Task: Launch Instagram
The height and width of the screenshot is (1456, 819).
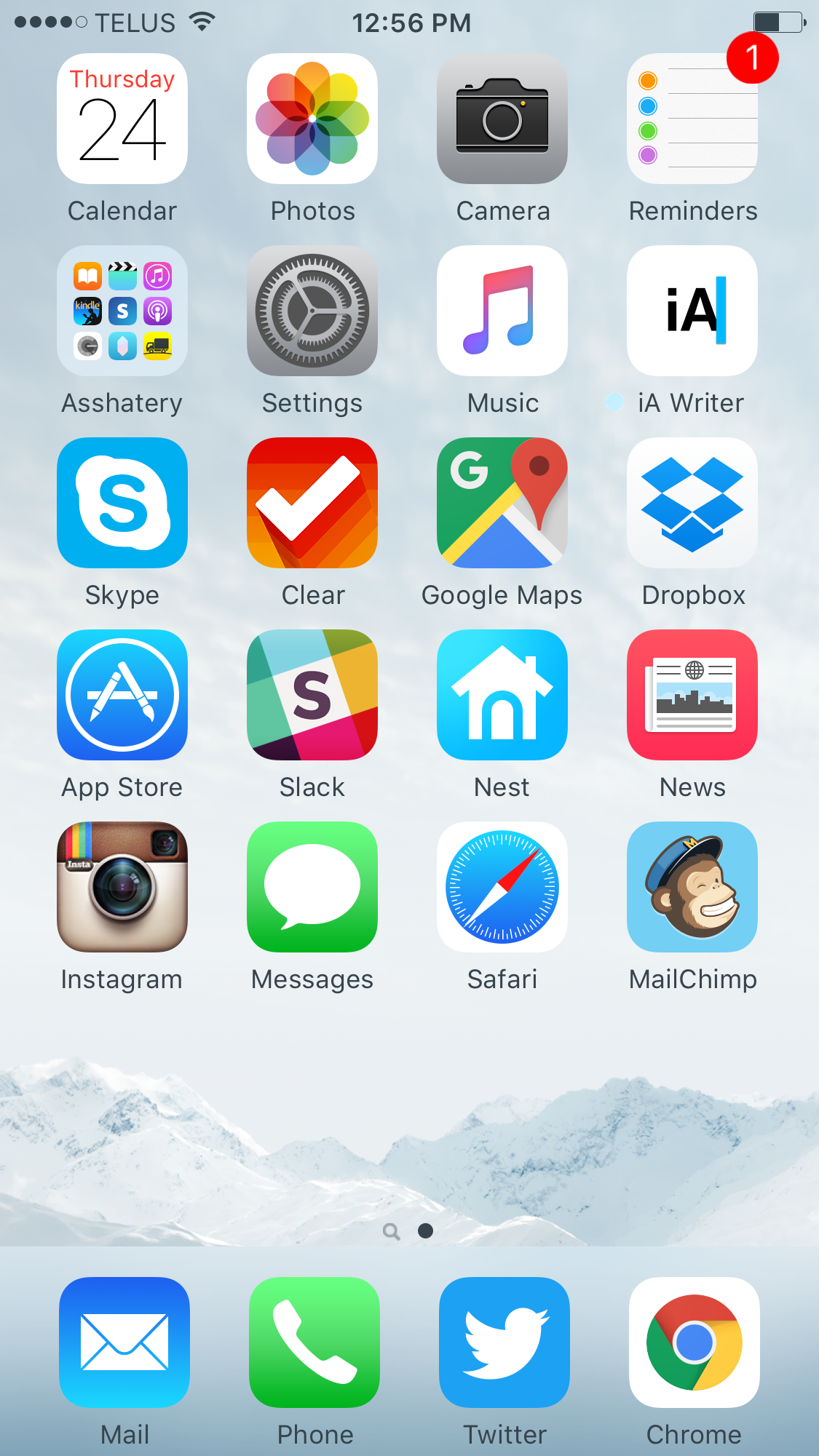Action: click(122, 887)
